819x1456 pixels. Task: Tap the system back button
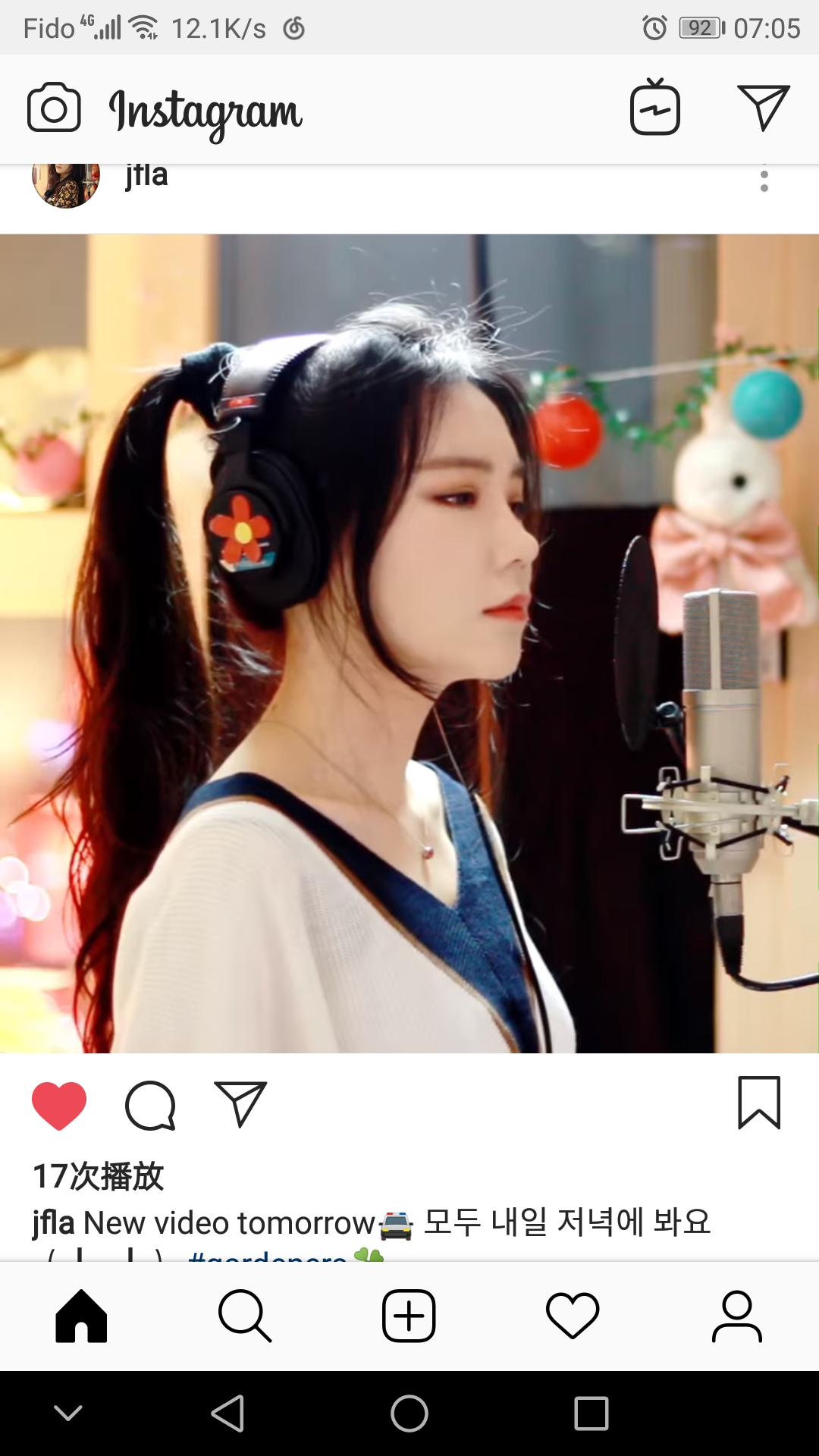227,1414
